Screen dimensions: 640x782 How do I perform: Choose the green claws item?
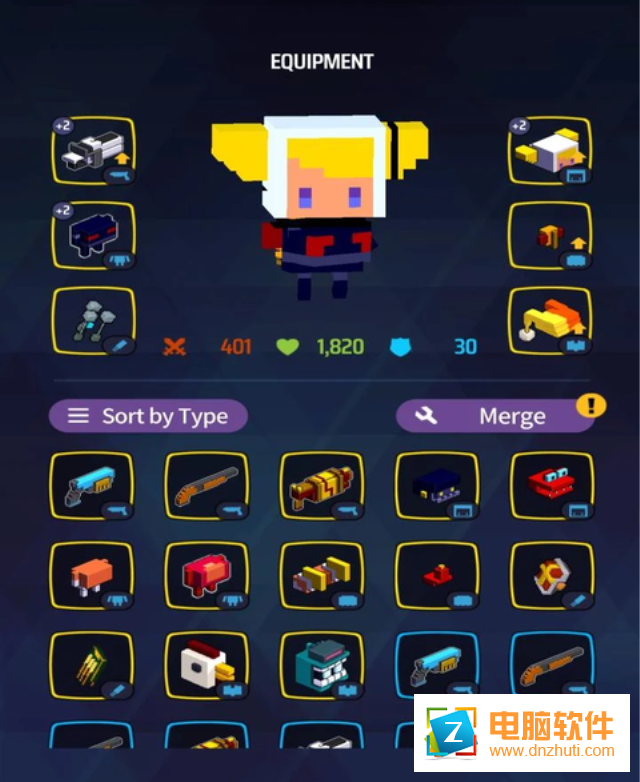[x=91, y=665]
